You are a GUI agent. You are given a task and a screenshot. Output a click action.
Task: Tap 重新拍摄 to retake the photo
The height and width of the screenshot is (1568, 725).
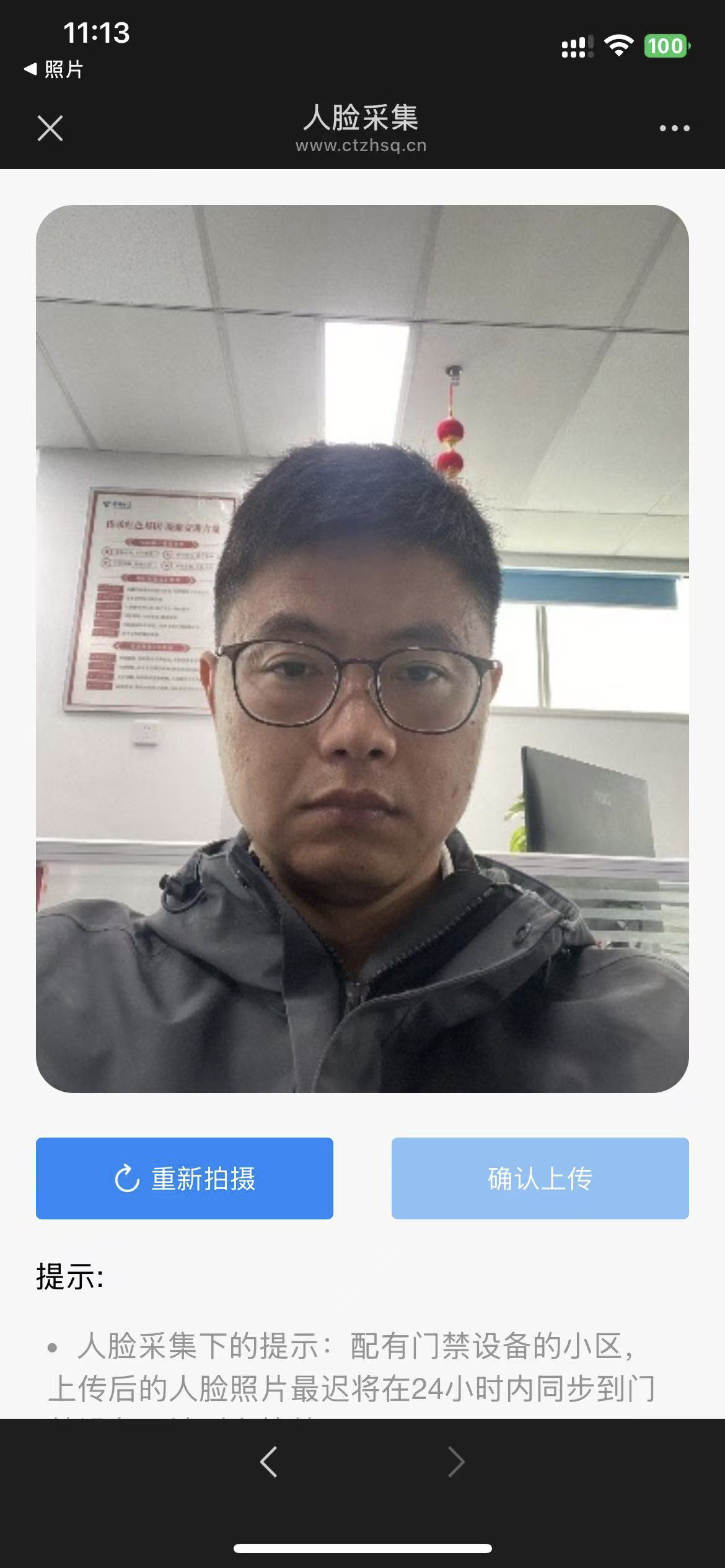click(185, 1178)
